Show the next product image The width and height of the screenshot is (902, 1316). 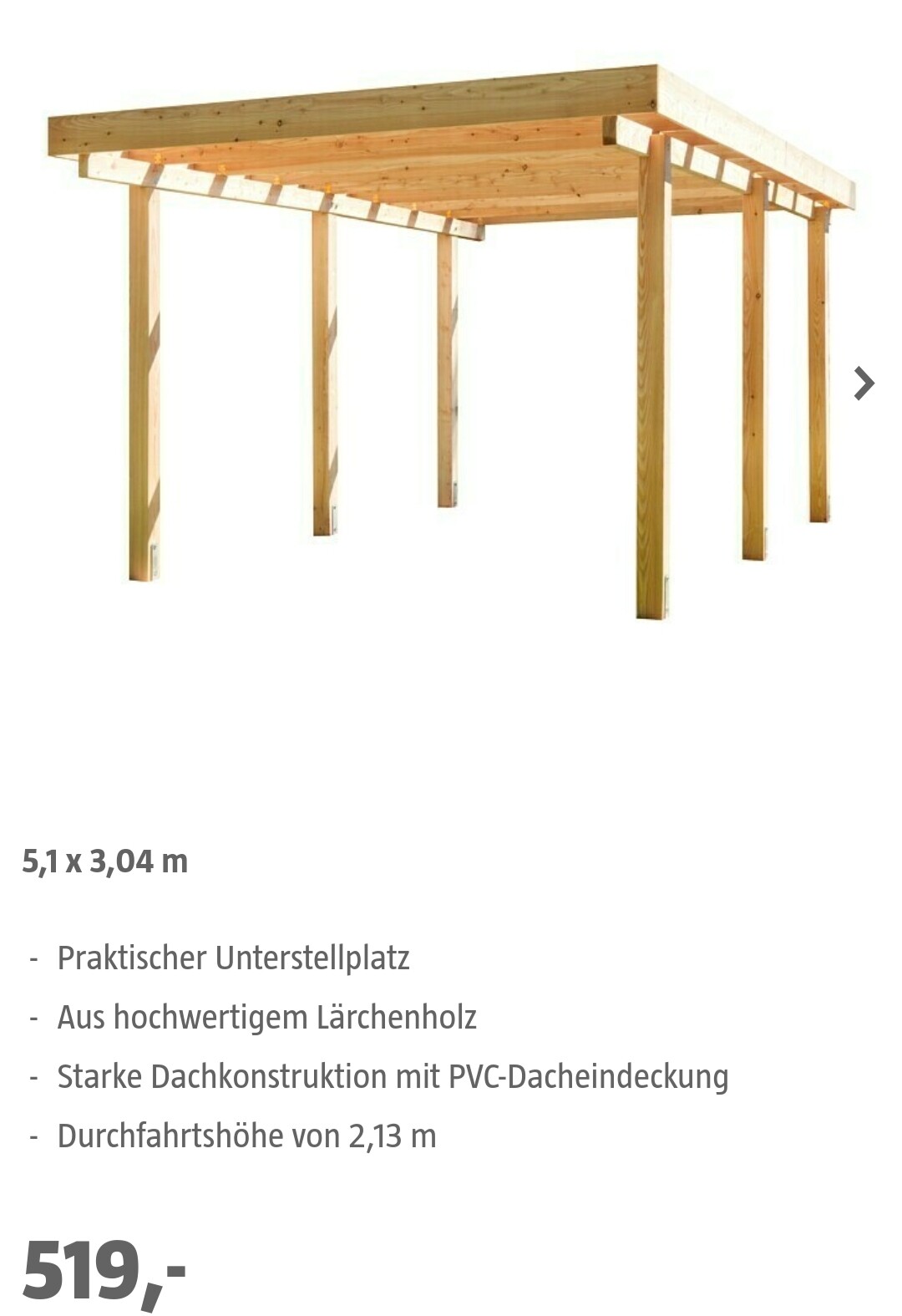pos(864,384)
